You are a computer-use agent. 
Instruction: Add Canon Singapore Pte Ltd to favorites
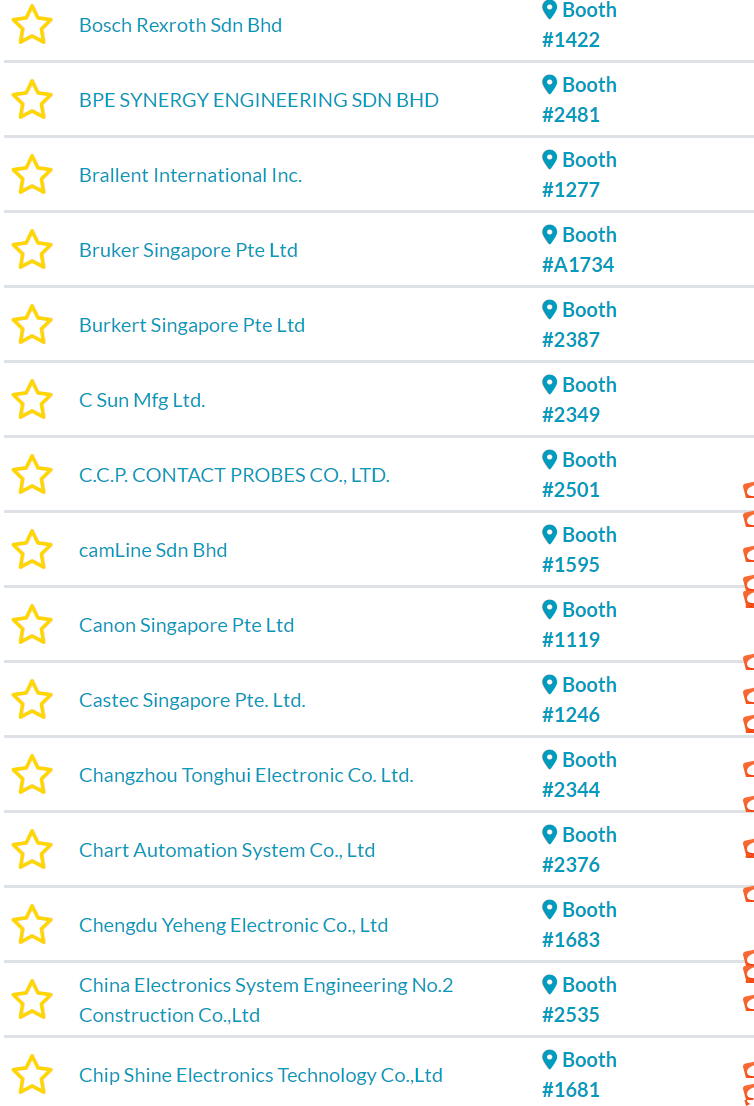pyautogui.click(x=32, y=625)
